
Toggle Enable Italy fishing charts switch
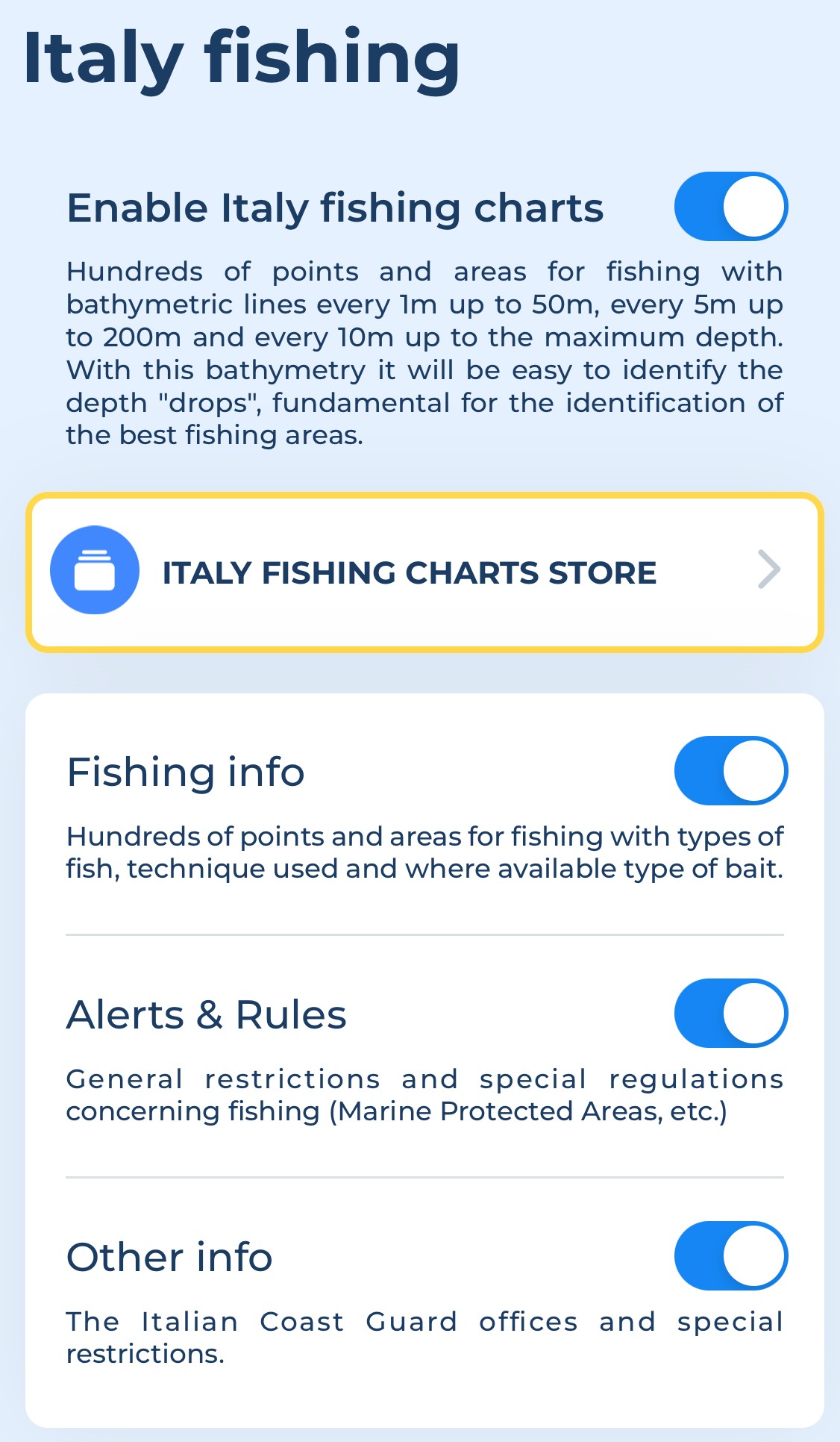(x=730, y=207)
